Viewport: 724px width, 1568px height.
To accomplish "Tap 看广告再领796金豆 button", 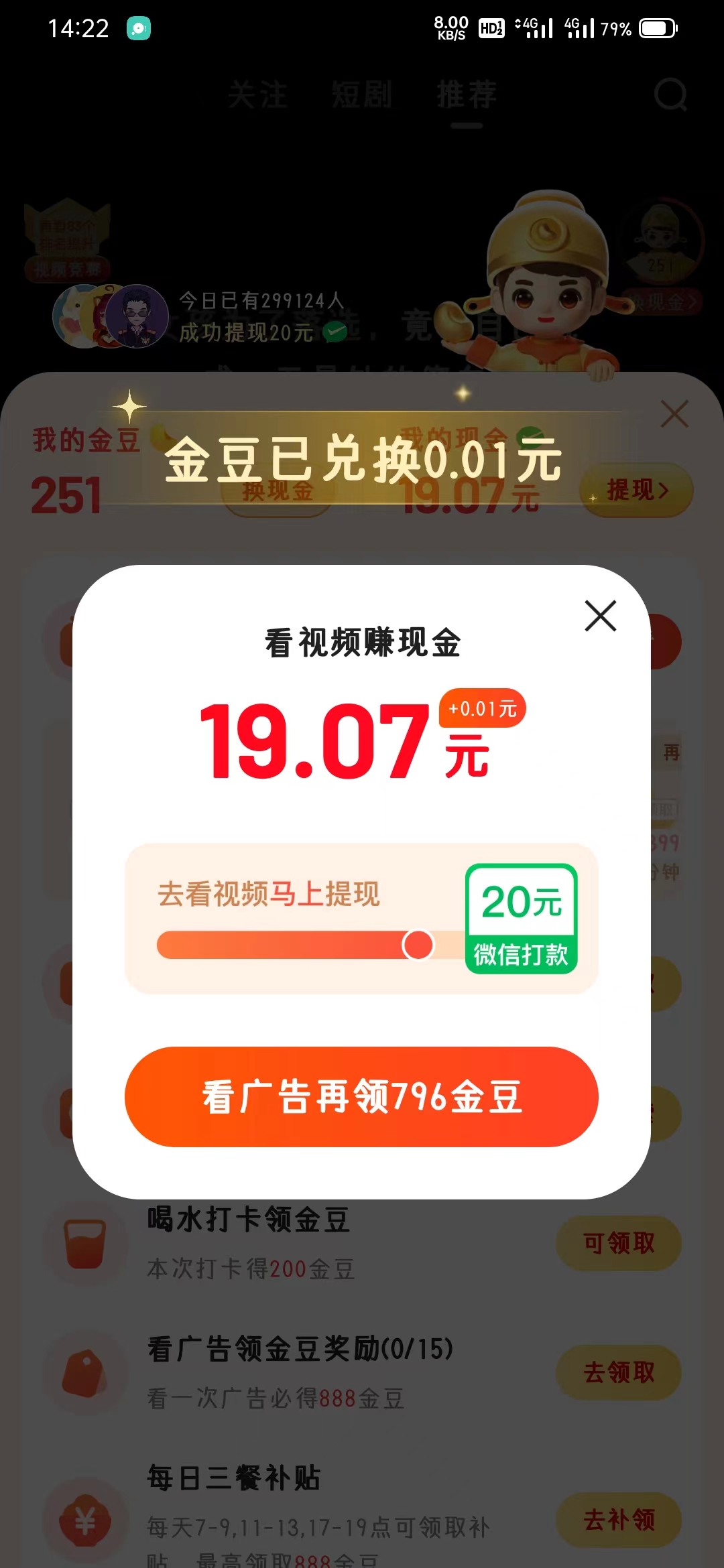I will 361,1097.
